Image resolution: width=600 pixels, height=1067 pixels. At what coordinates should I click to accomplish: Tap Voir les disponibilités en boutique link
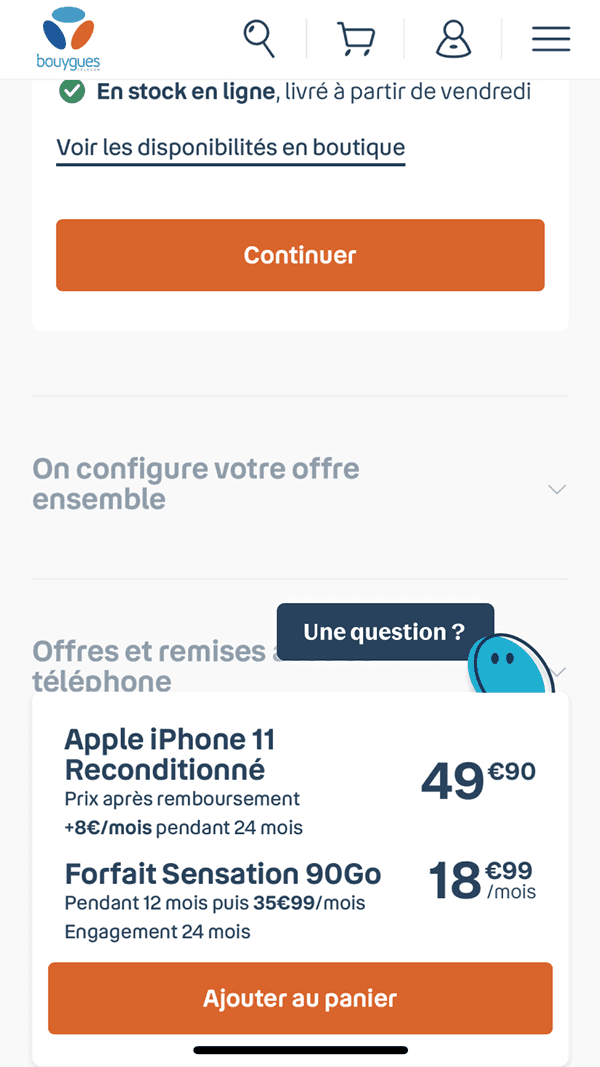[231, 148]
